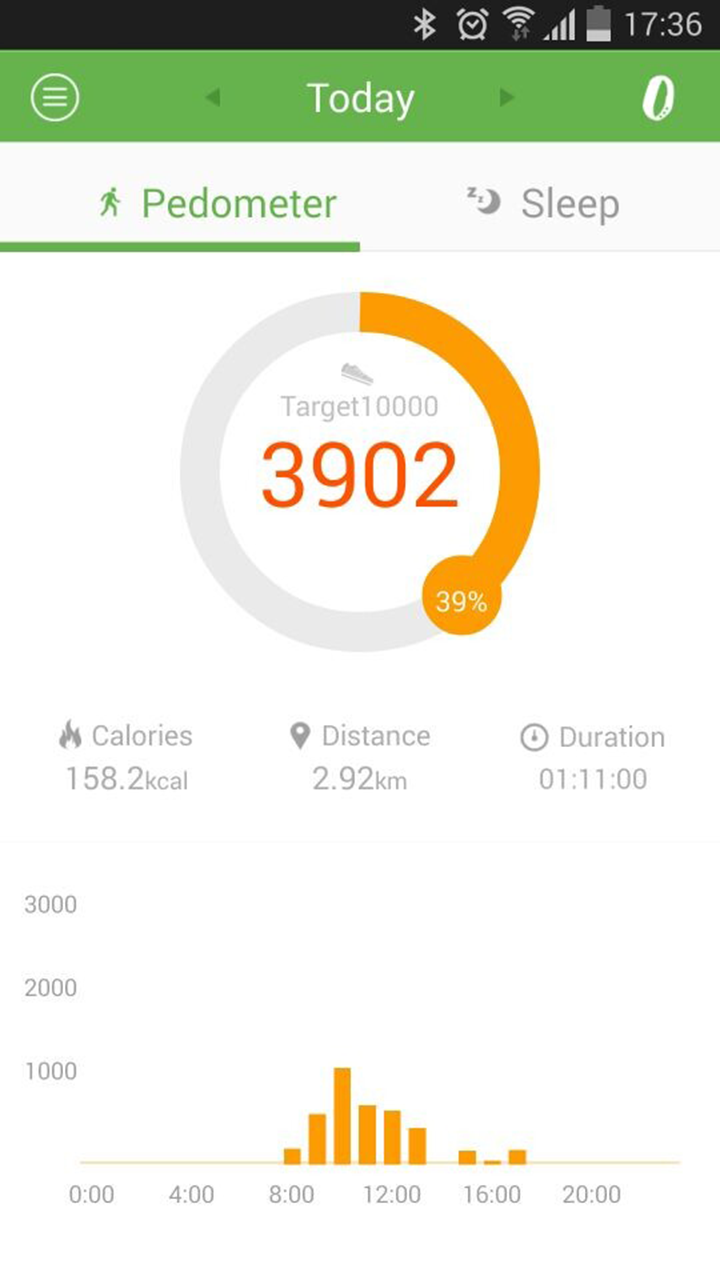Open the hamburger menu
The height and width of the screenshot is (1280, 720).
(55, 97)
